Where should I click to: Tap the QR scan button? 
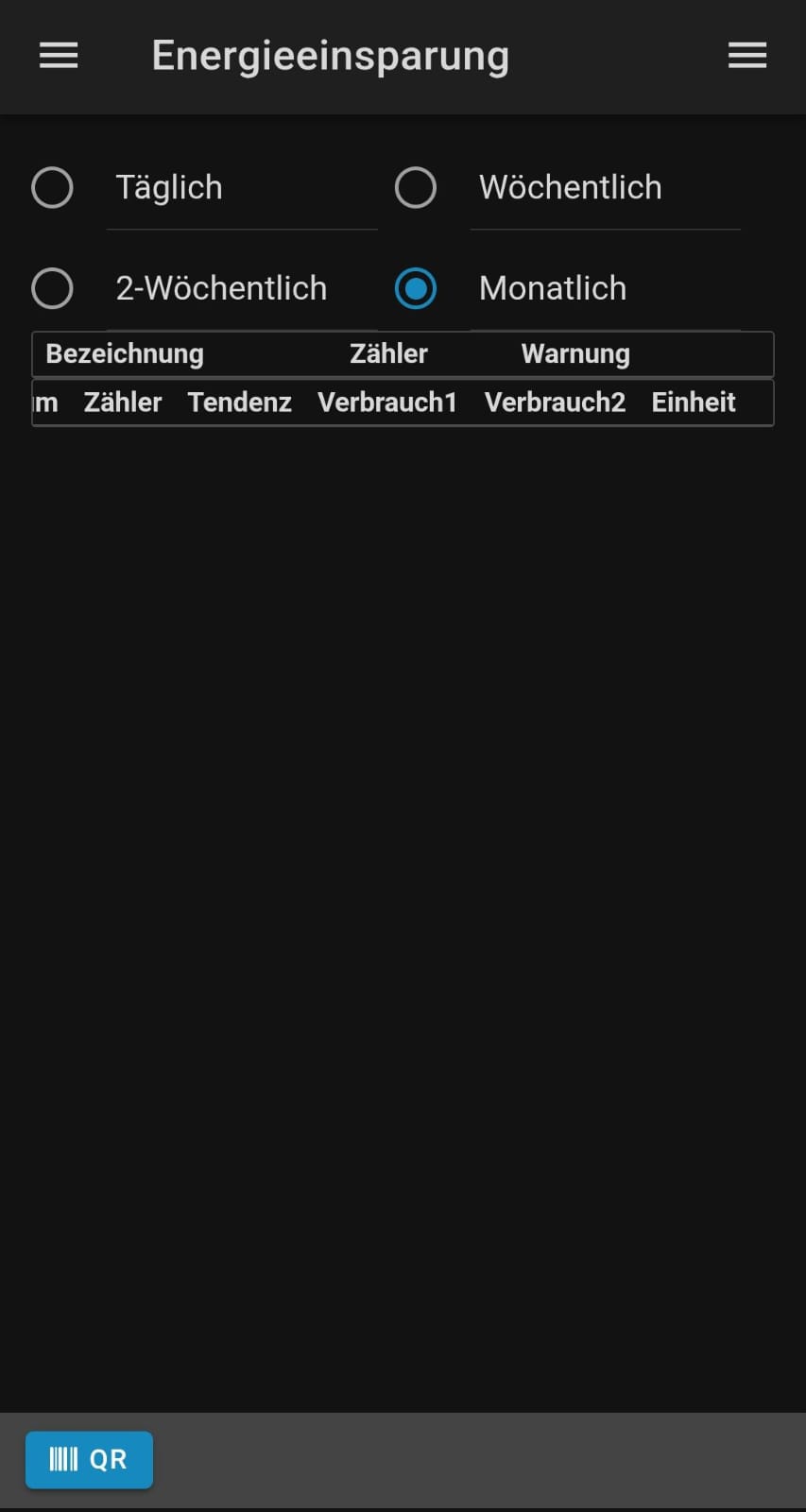click(89, 1460)
